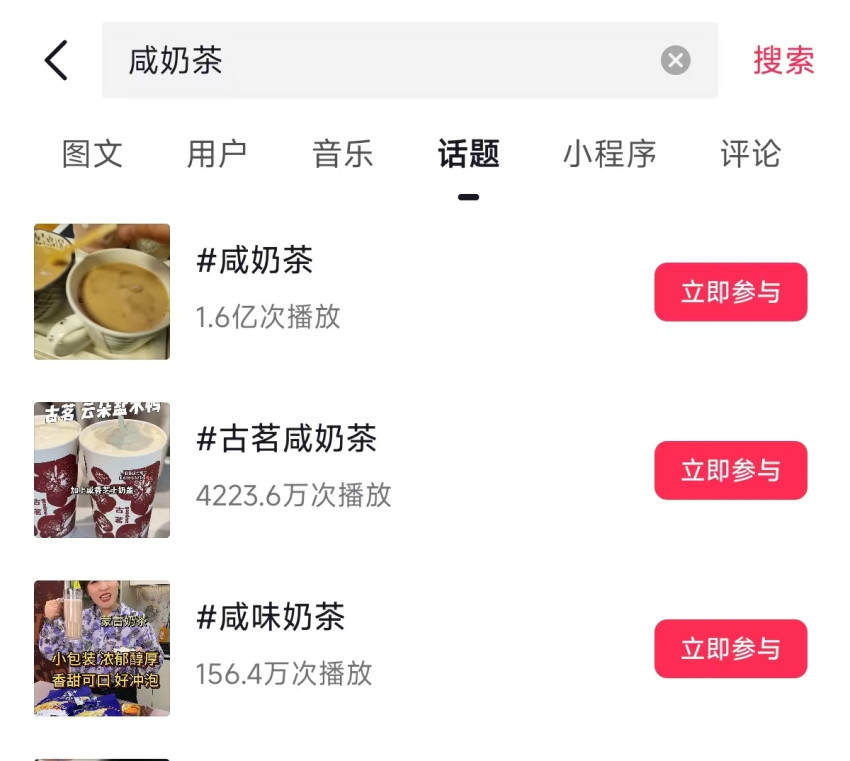Switch to the 图文 tab
850x761 pixels.
92,154
